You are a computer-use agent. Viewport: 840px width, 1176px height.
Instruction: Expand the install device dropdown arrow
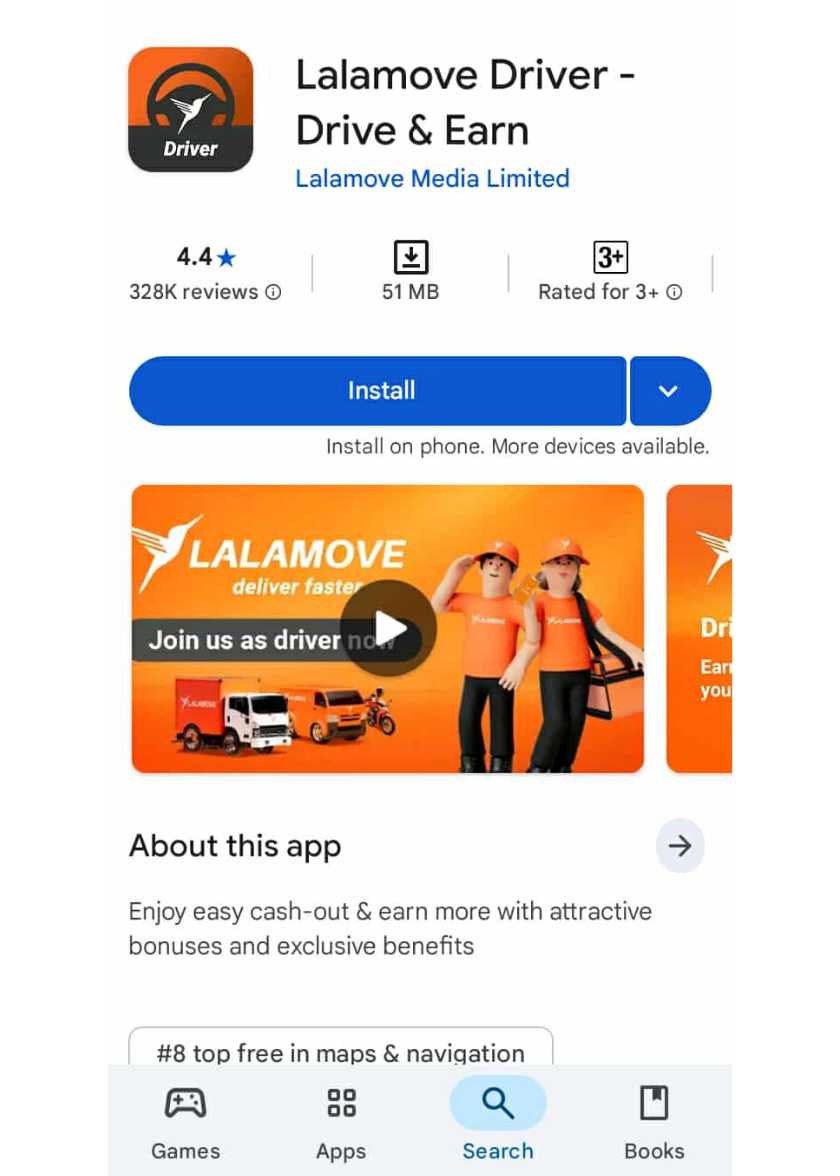pos(670,391)
